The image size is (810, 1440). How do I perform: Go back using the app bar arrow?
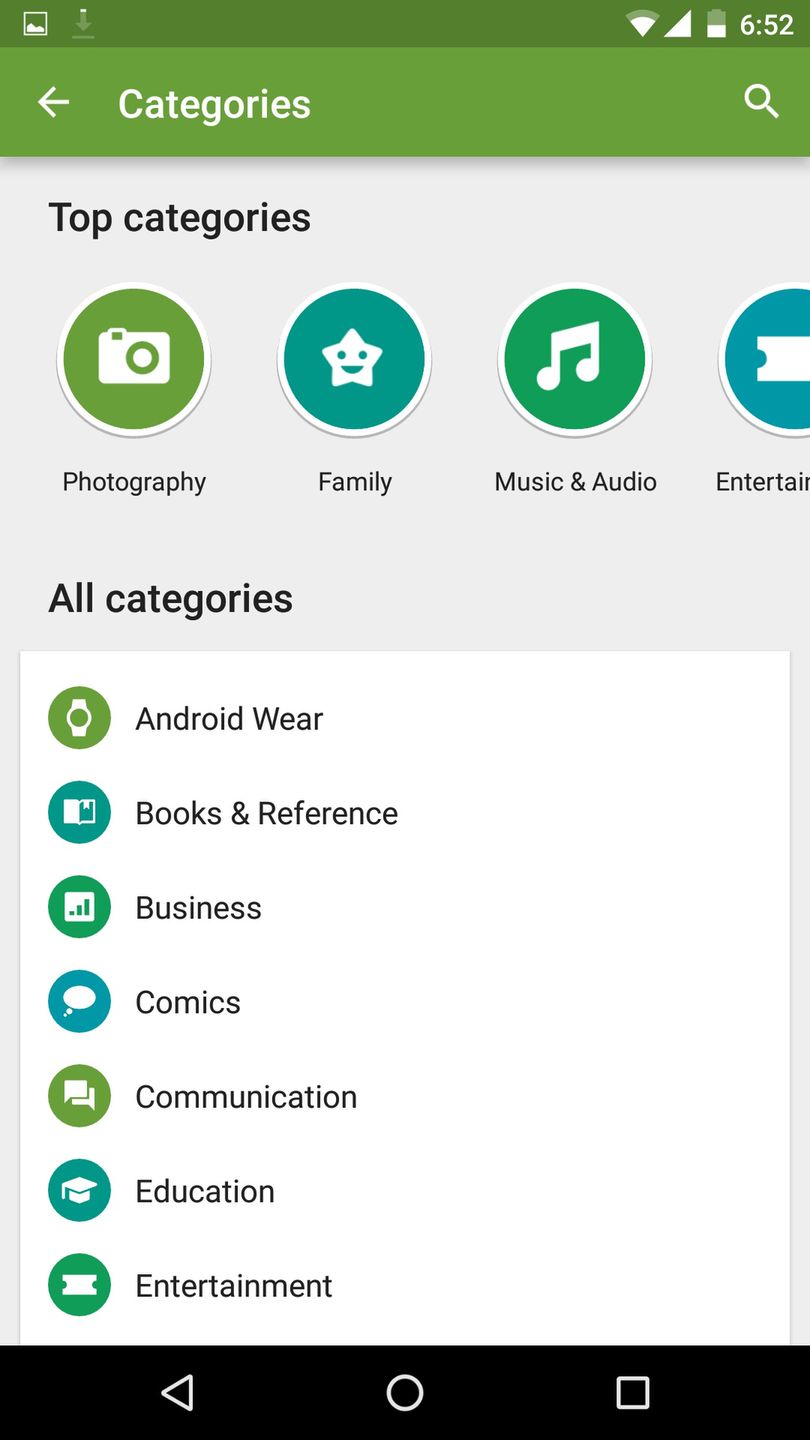[x=54, y=102]
